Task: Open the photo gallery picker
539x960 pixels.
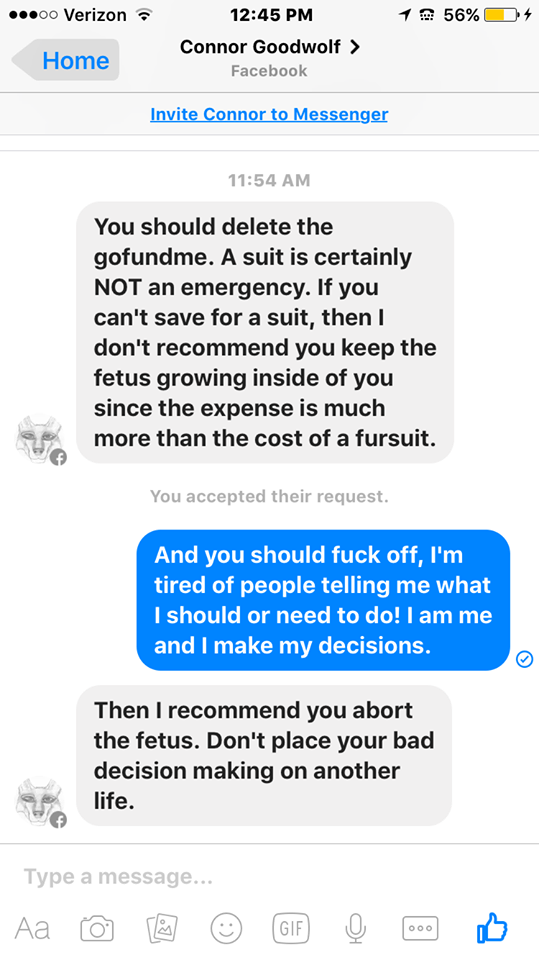Action: click(162, 928)
